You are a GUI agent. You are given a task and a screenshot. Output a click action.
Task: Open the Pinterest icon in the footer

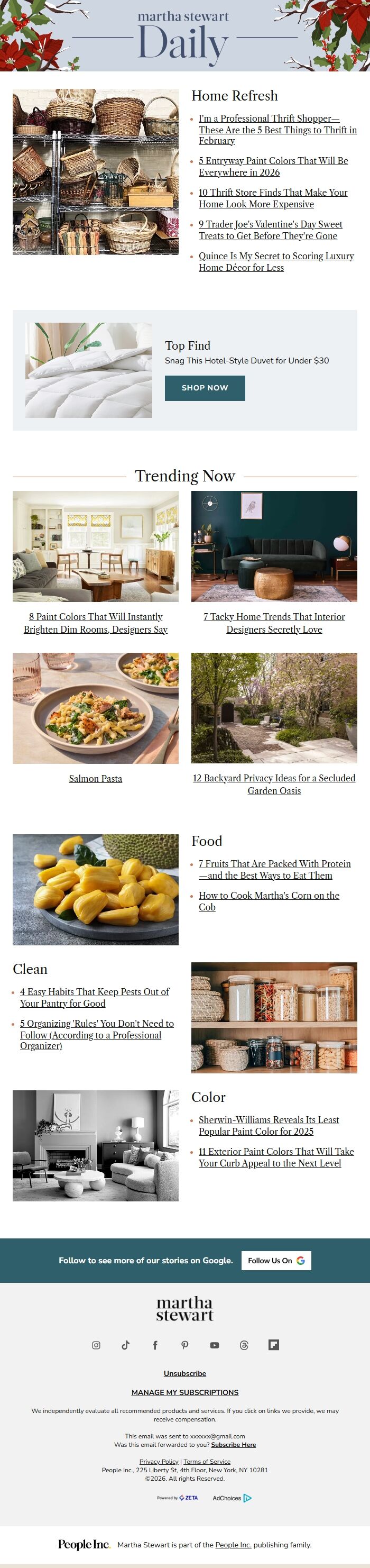pos(184,1345)
